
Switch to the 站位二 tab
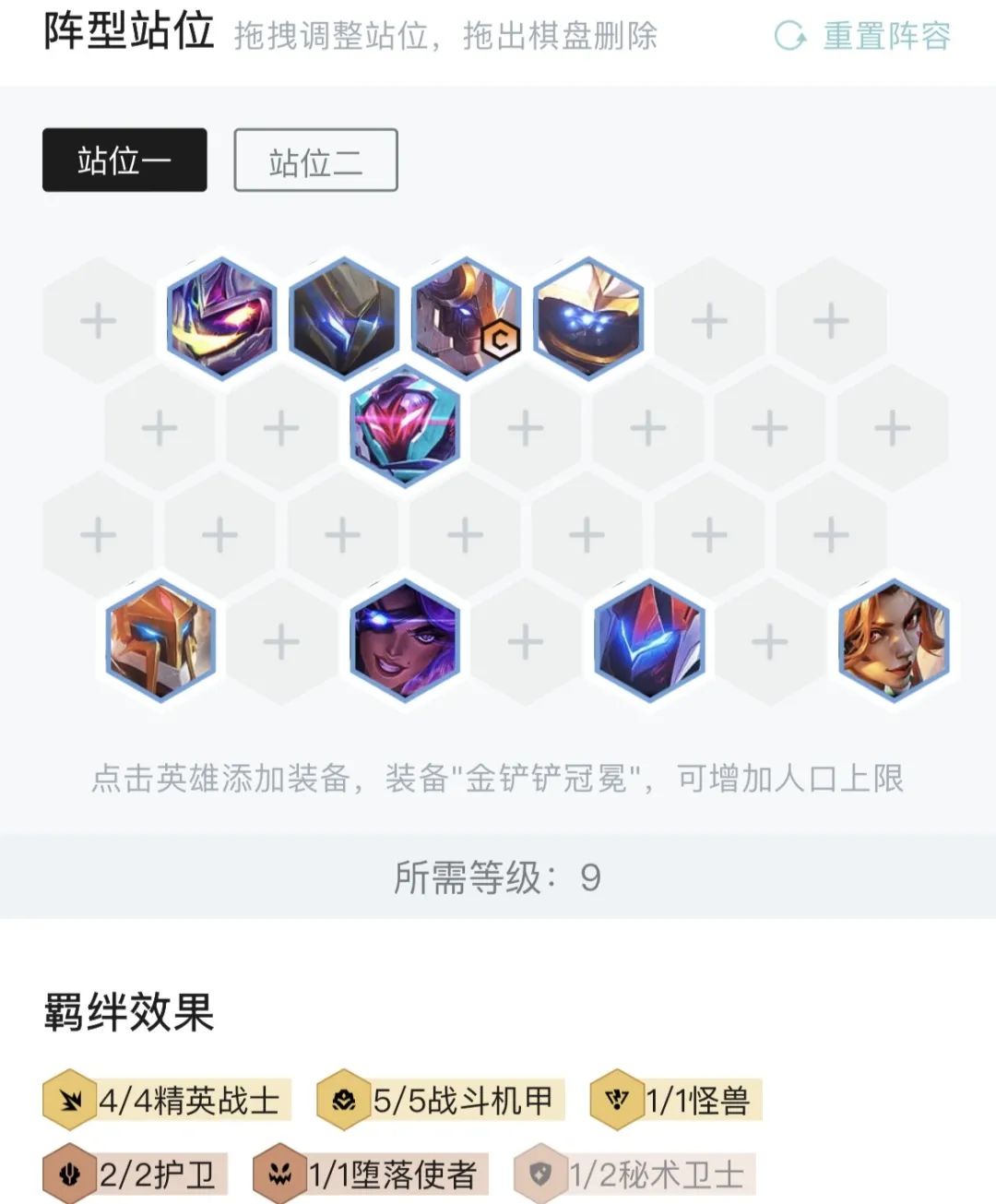(x=315, y=161)
